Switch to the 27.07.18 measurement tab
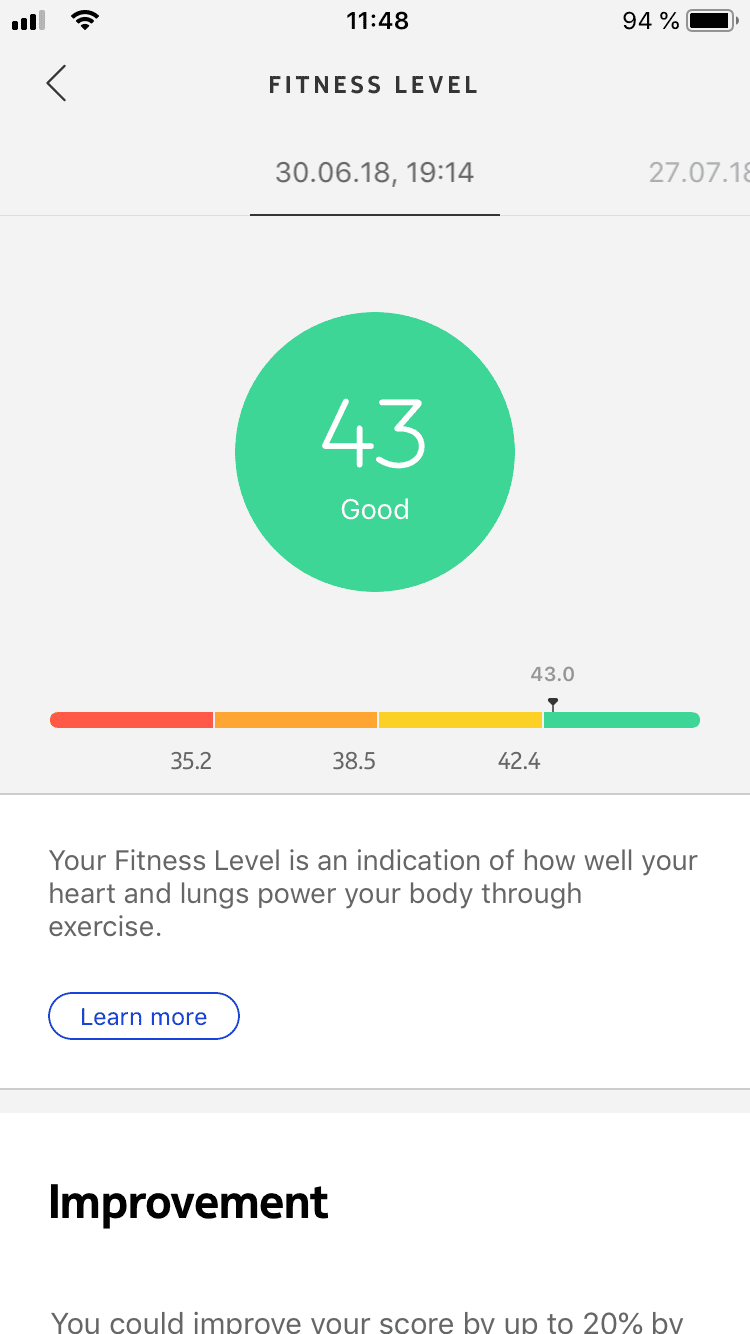750x1334 pixels. (700, 173)
